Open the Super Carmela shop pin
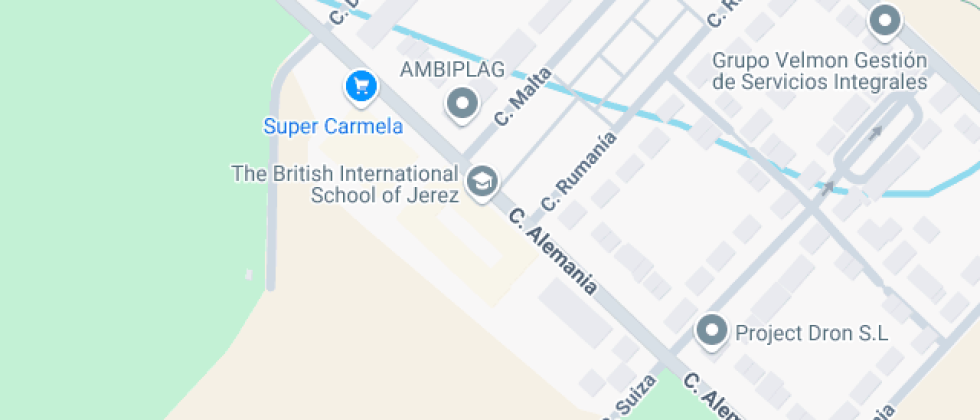The height and width of the screenshot is (420, 980). [x=361, y=86]
